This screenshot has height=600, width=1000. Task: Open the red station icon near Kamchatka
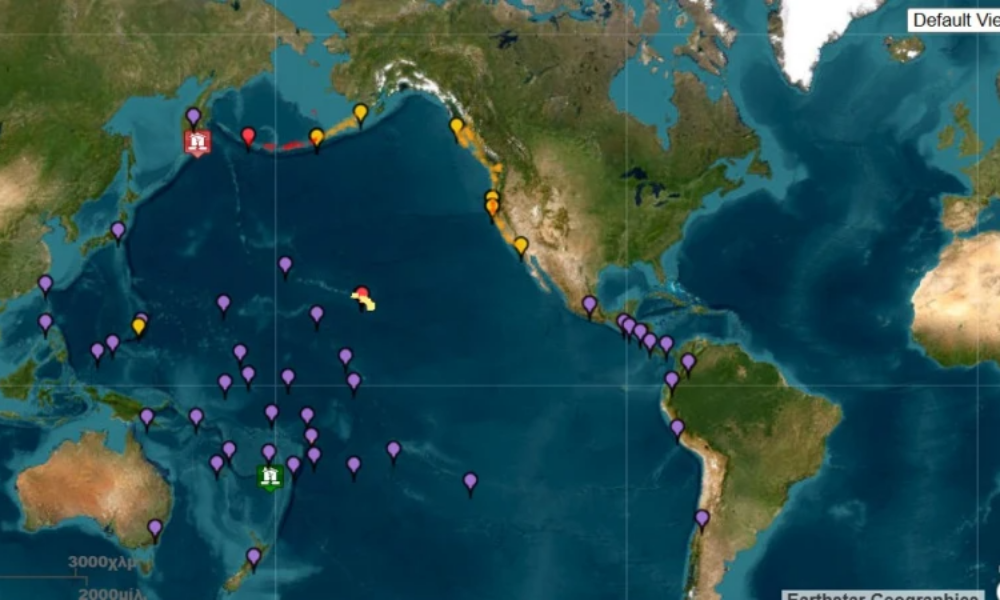click(x=198, y=143)
